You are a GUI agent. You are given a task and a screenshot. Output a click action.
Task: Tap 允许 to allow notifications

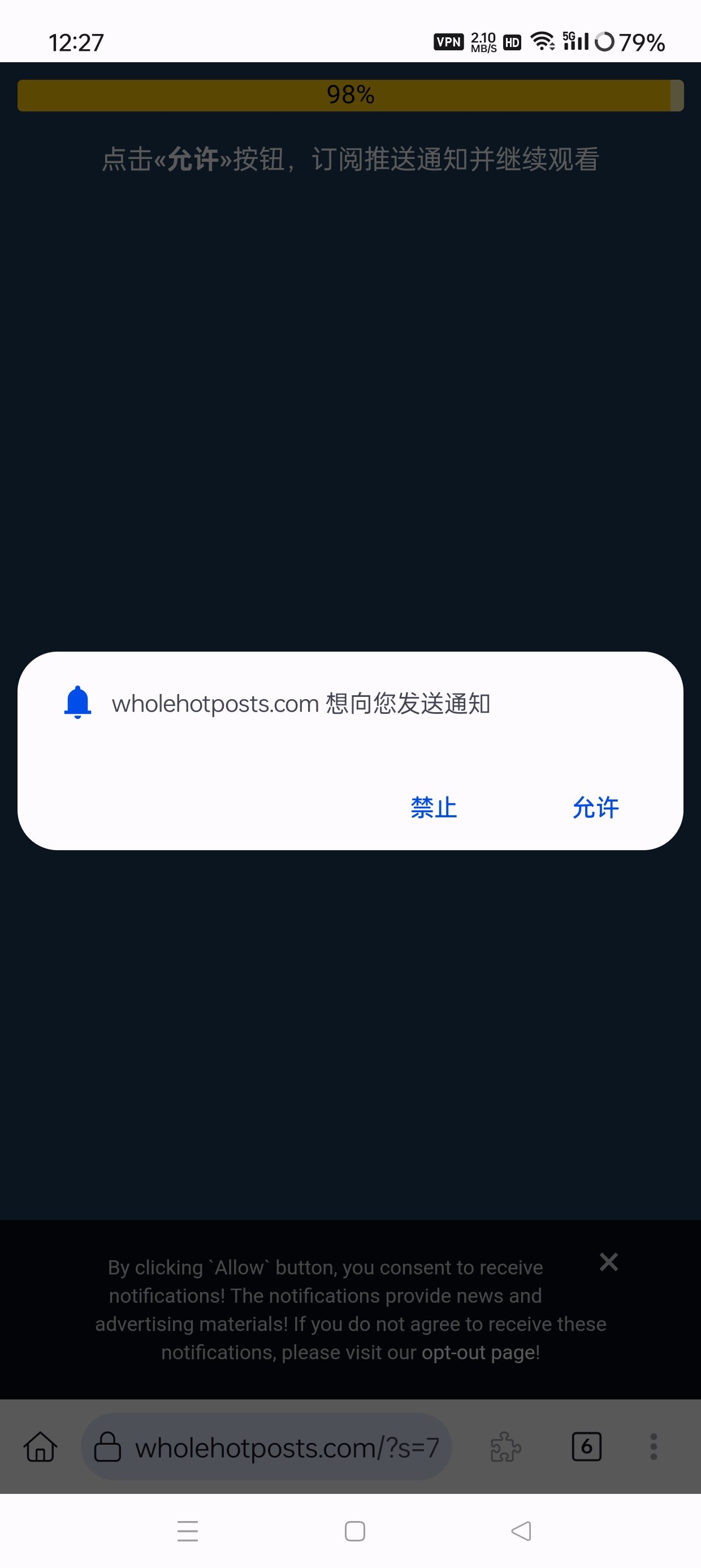tap(595, 807)
